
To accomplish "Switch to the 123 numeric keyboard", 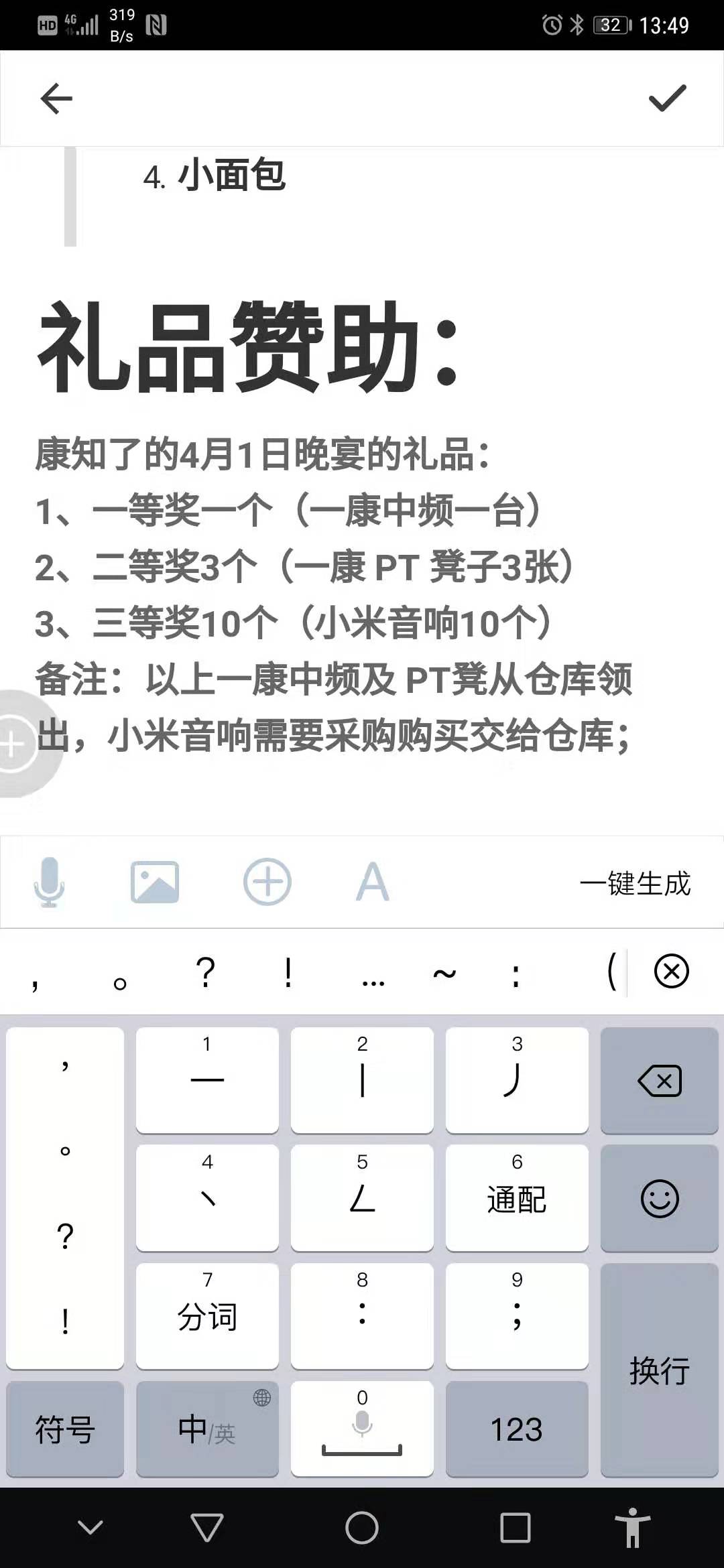I will 517,1429.
